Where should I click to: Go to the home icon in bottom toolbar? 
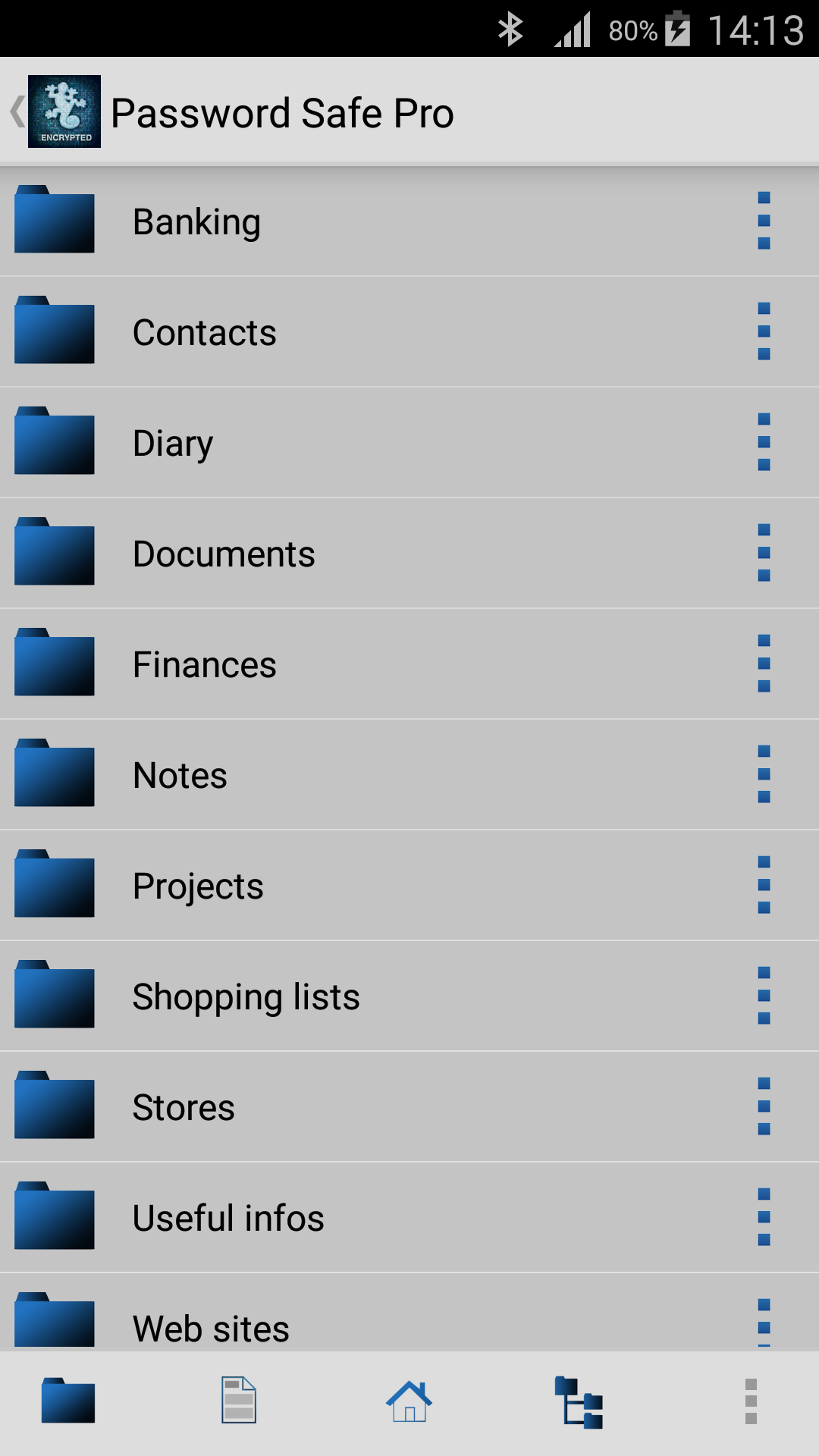click(x=409, y=1401)
